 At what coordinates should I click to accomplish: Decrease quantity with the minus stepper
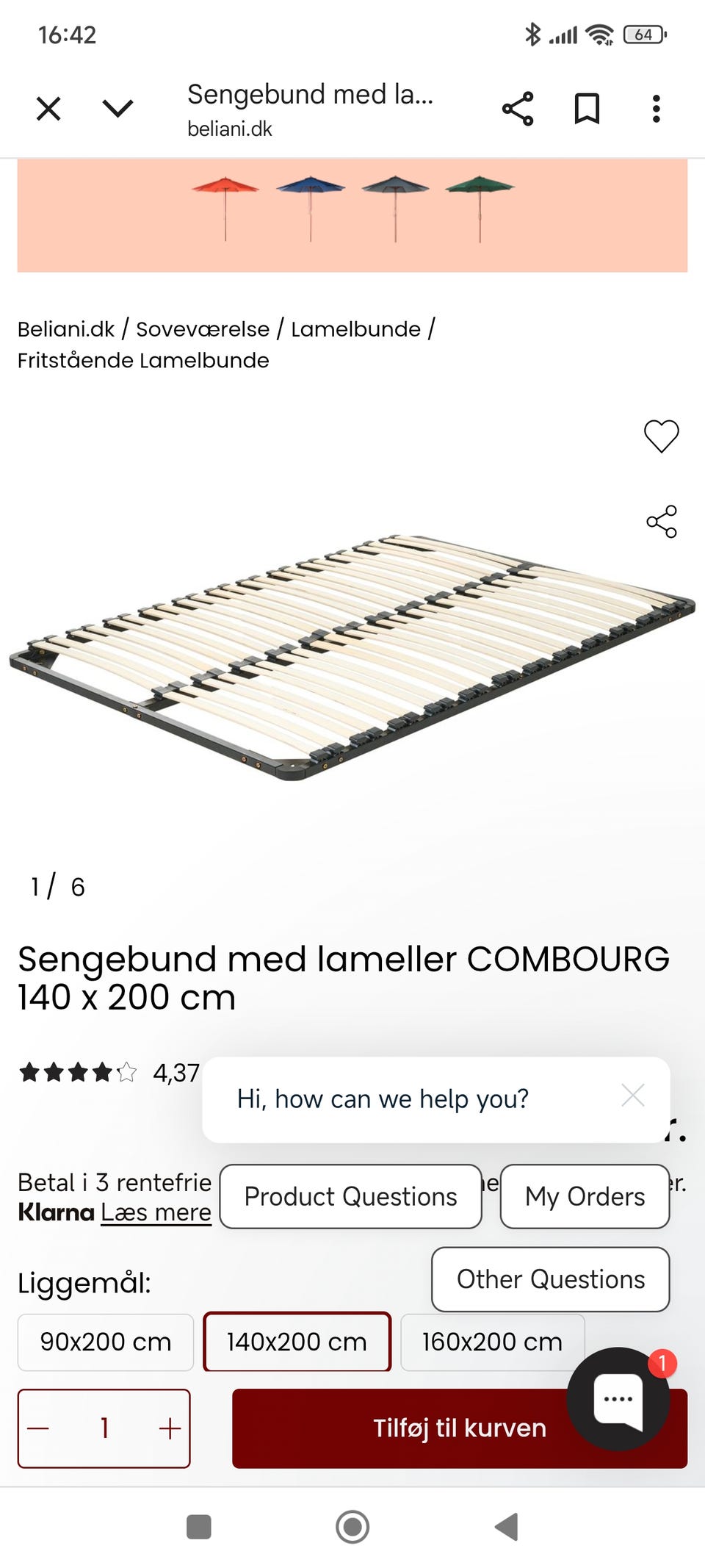(37, 1428)
